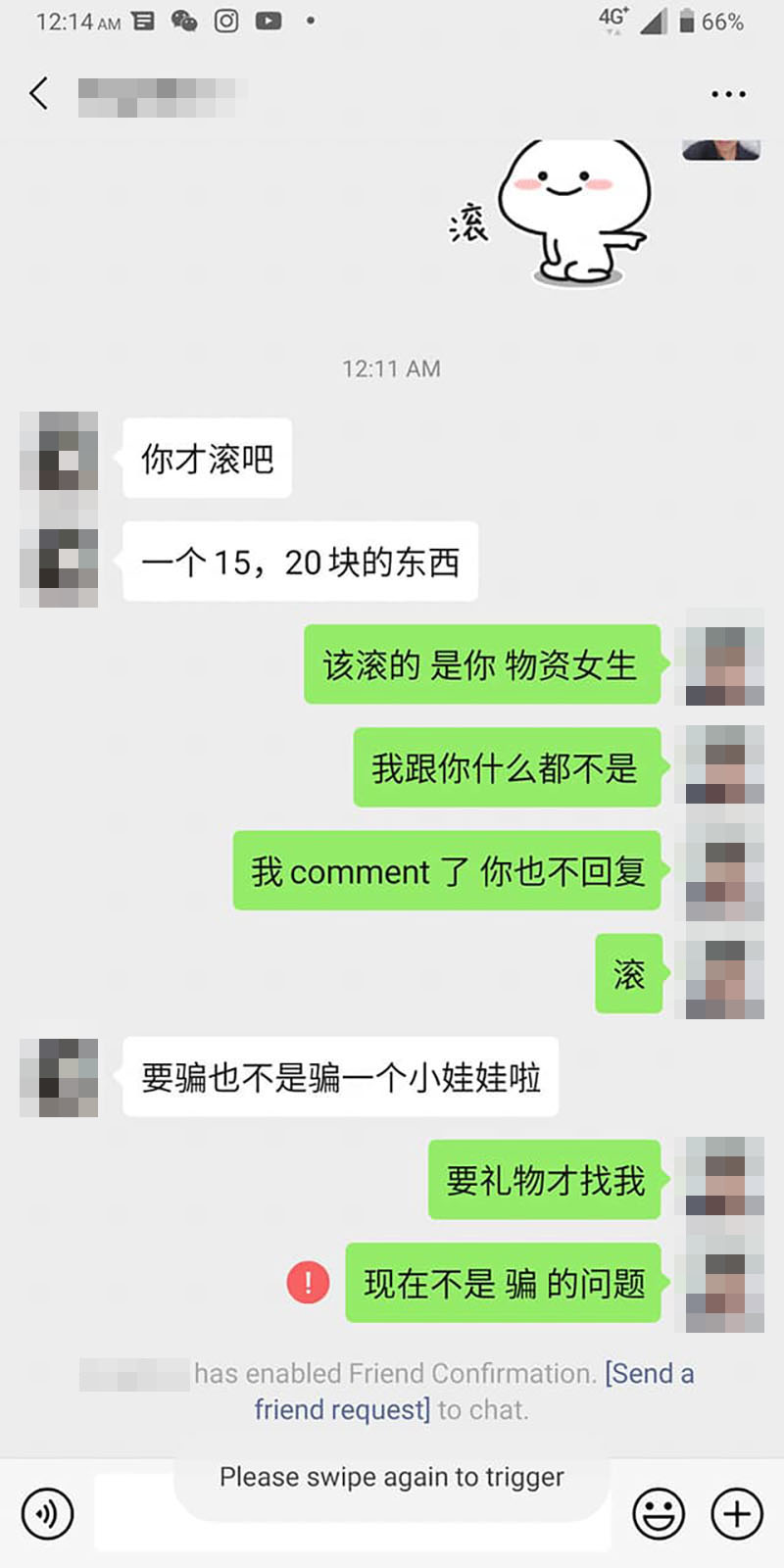Image resolution: width=784 pixels, height=1568 pixels.
Task: Open contact's avatar beside 你才滚吧
Action: (59, 451)
